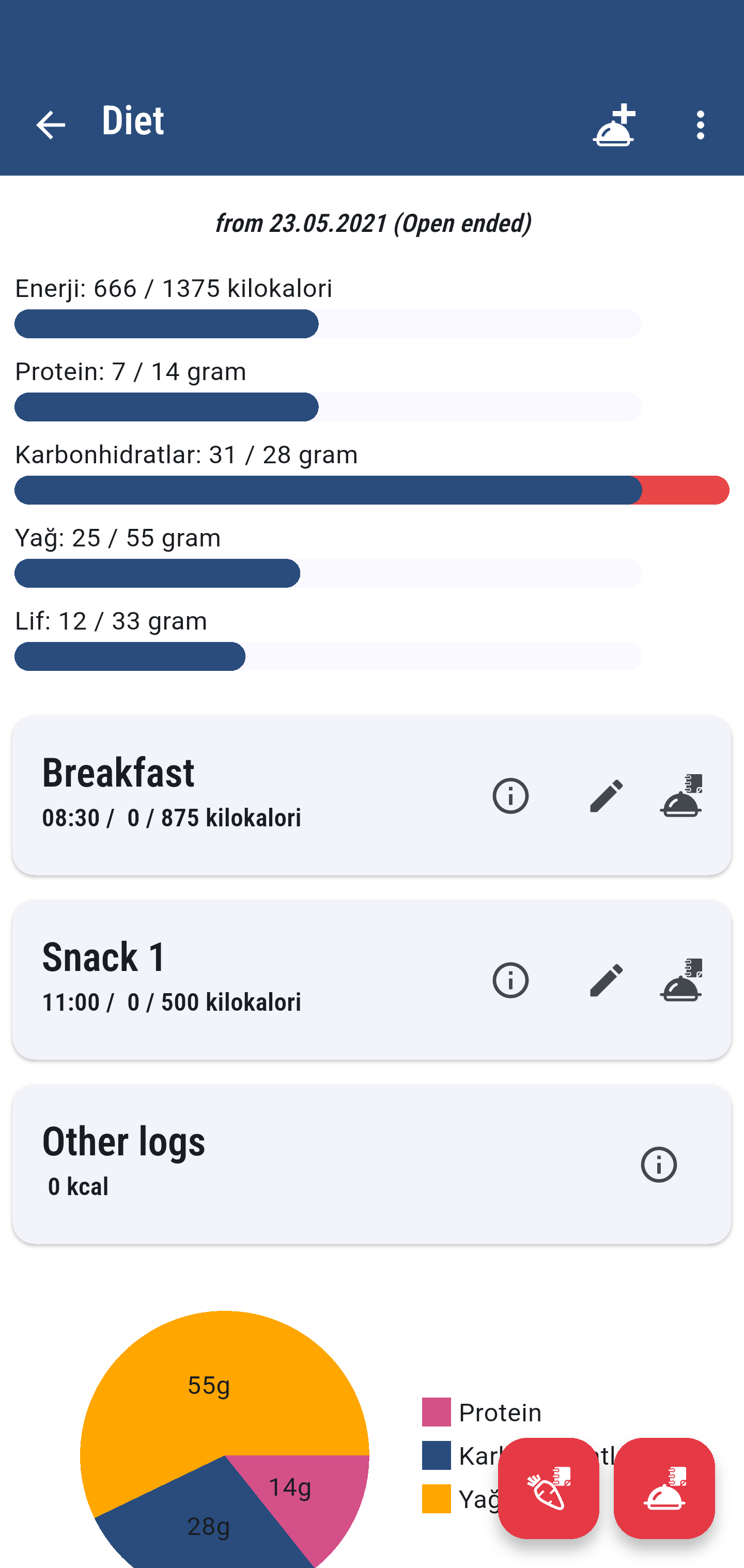Log an ingredient with the carrot button
Screen dimensions: 744x1568
548,1487
